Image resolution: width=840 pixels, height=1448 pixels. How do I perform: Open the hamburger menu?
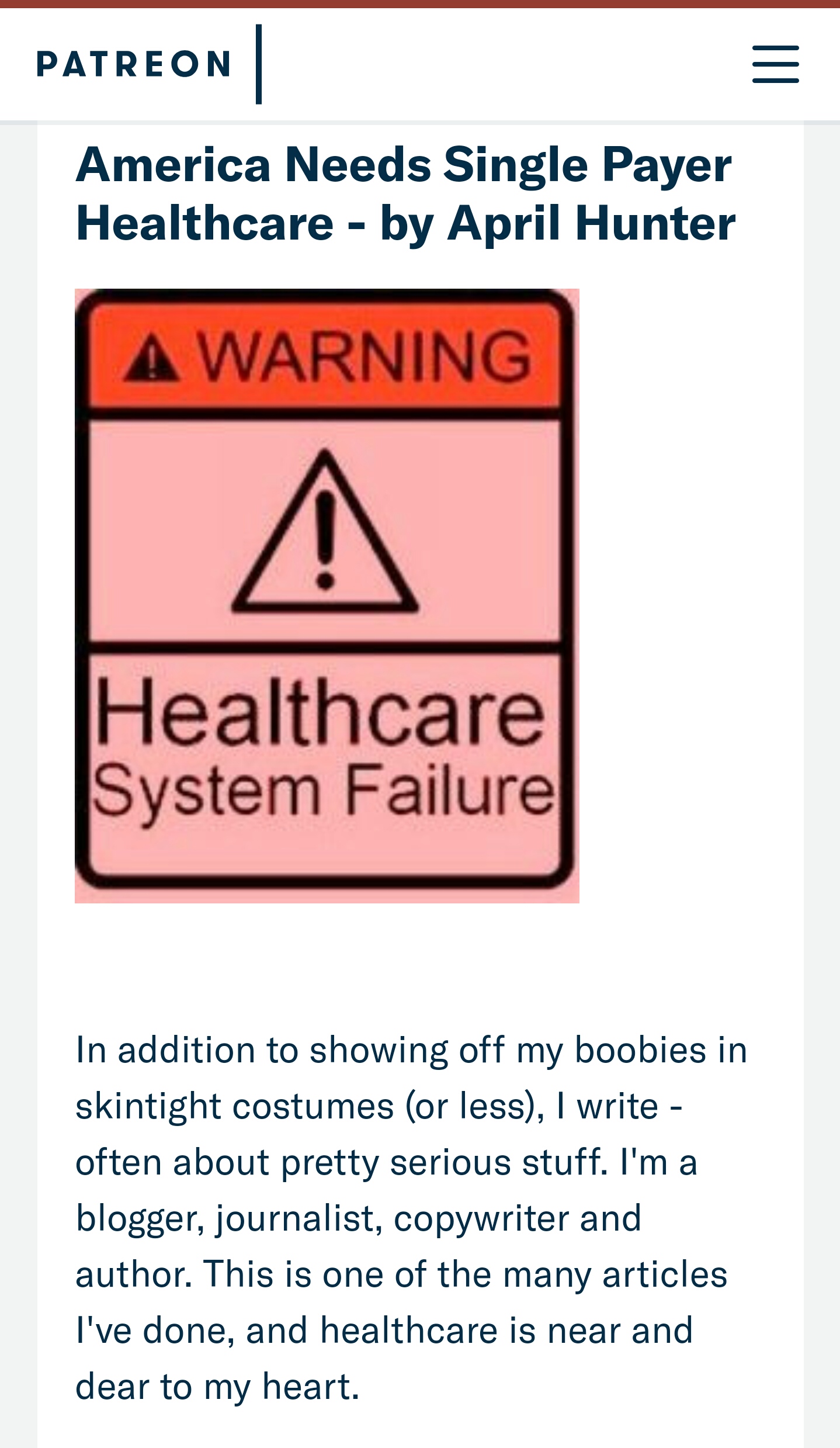click(775, 64)
